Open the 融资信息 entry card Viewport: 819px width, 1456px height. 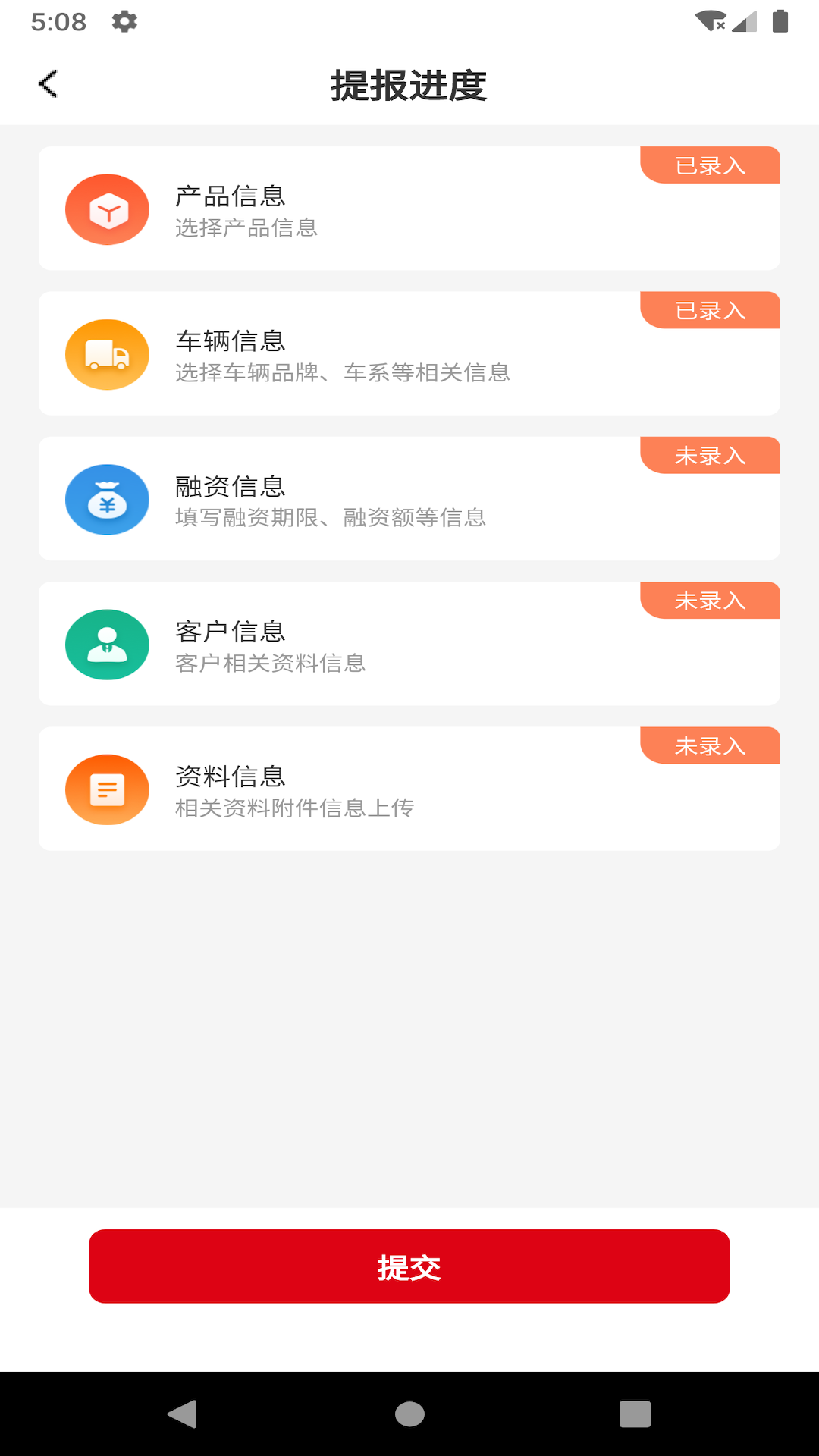coord(409,499)
